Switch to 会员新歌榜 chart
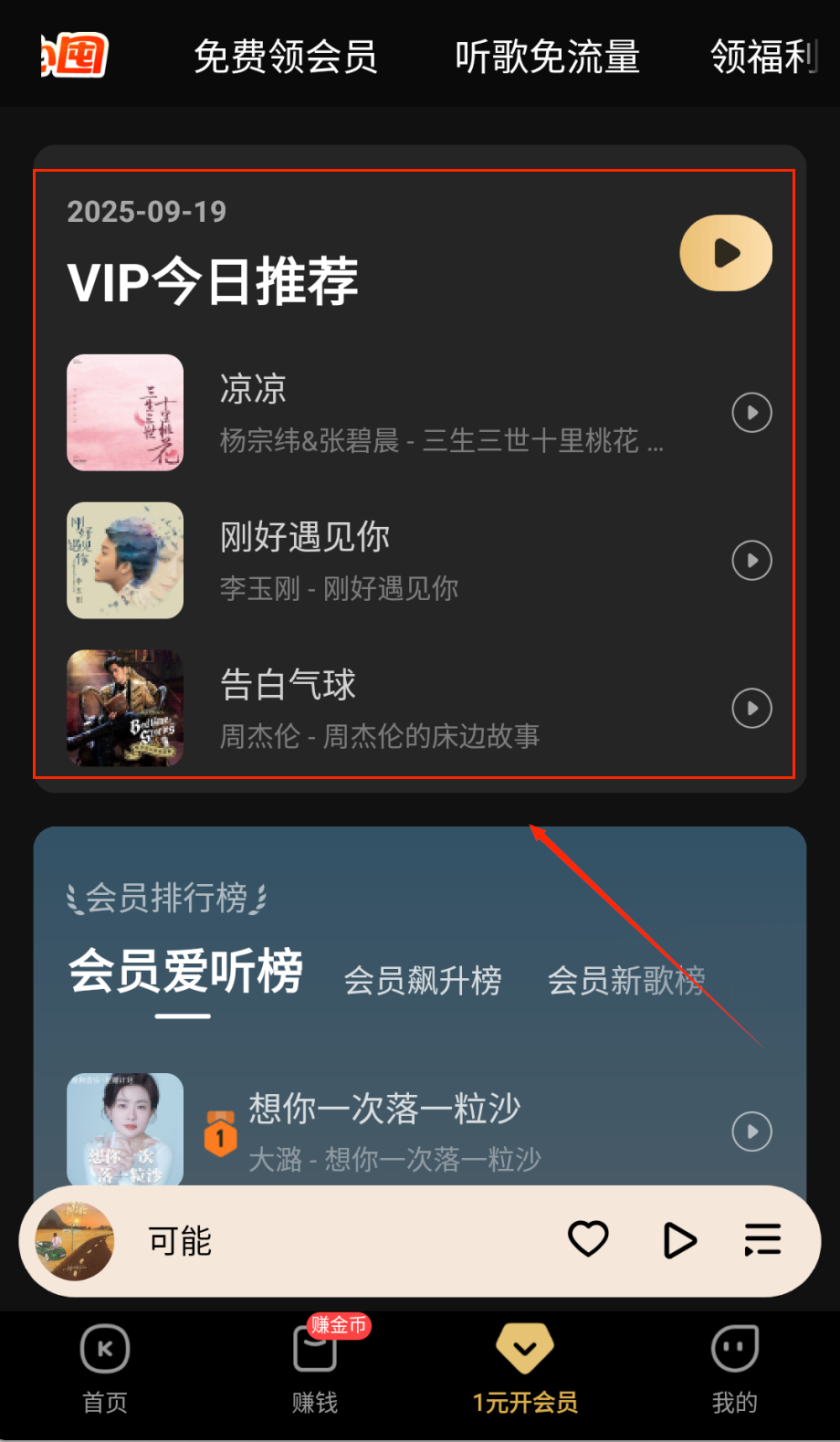This screenshot has width=840, height=1442. tap(625, 981)
